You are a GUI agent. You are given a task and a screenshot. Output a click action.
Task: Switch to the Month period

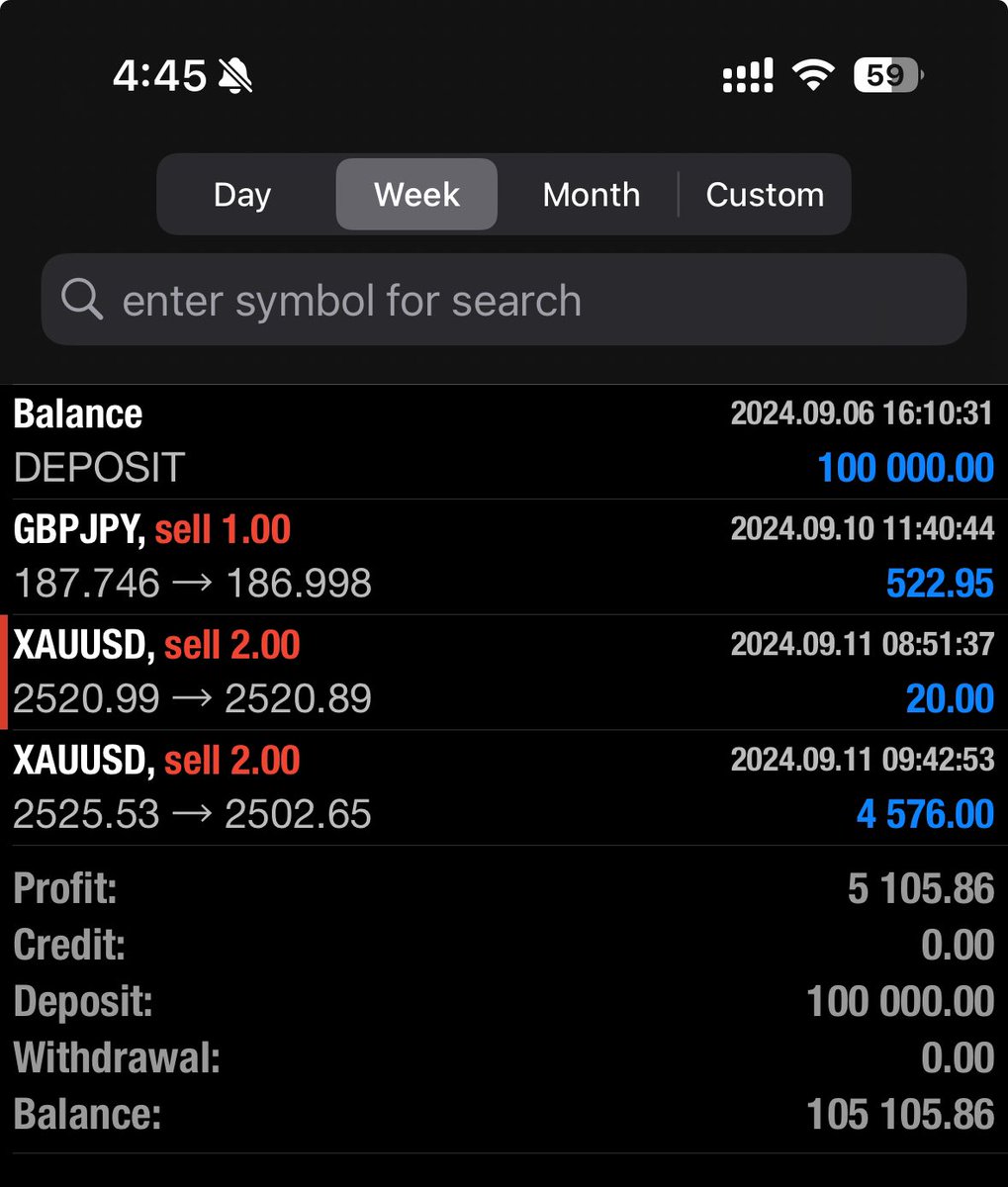point(591,195)
